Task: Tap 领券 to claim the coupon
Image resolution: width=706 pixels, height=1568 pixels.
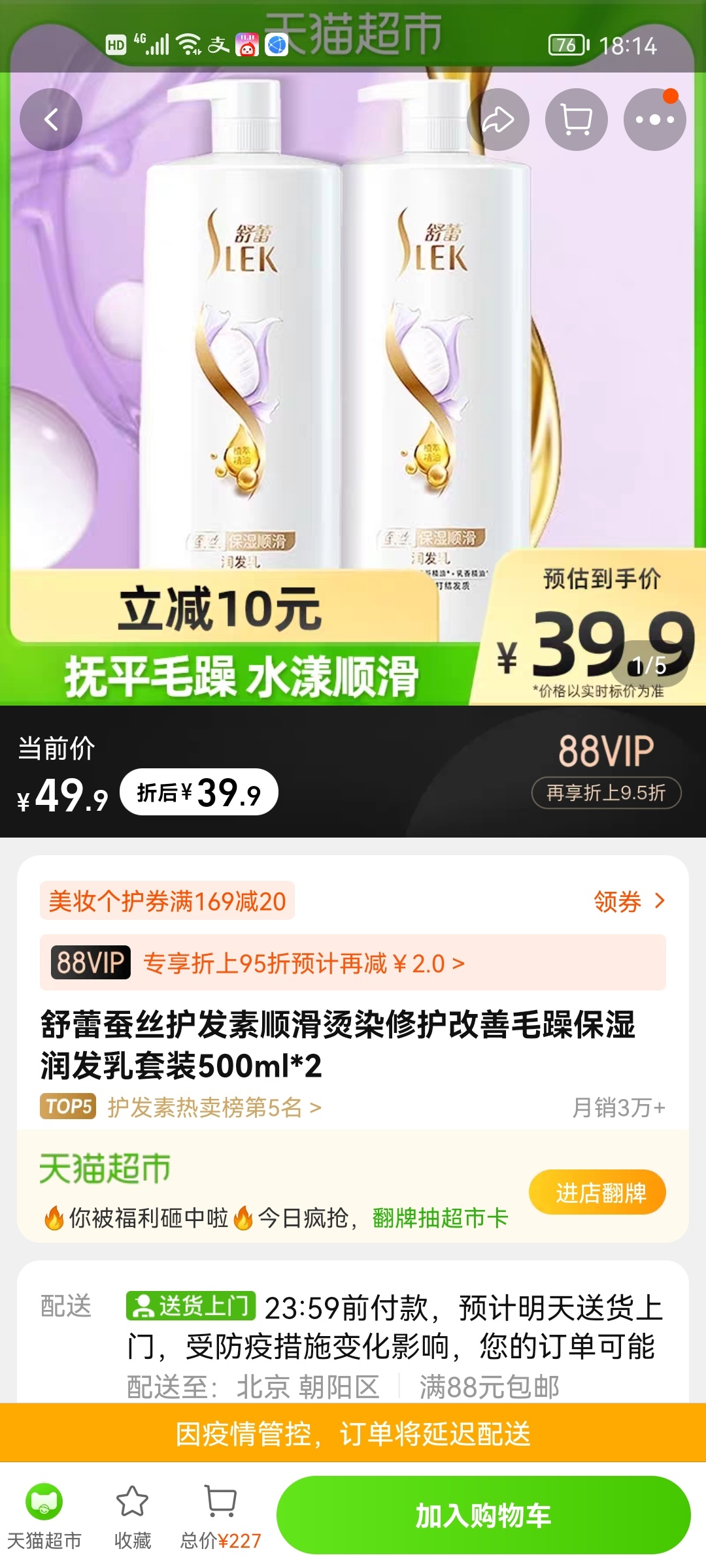Action: pyautogui.click(x=629, y=902)
